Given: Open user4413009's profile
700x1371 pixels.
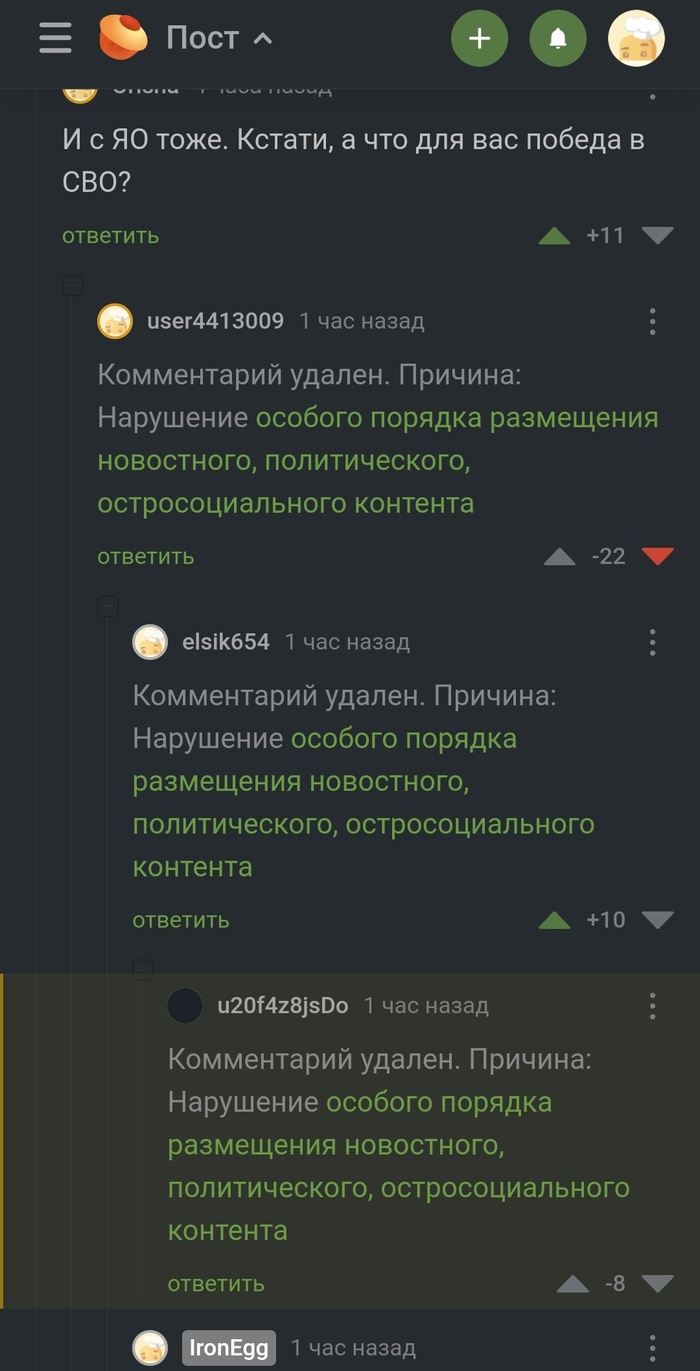Looking at the screenshot, I should [215, 321].
